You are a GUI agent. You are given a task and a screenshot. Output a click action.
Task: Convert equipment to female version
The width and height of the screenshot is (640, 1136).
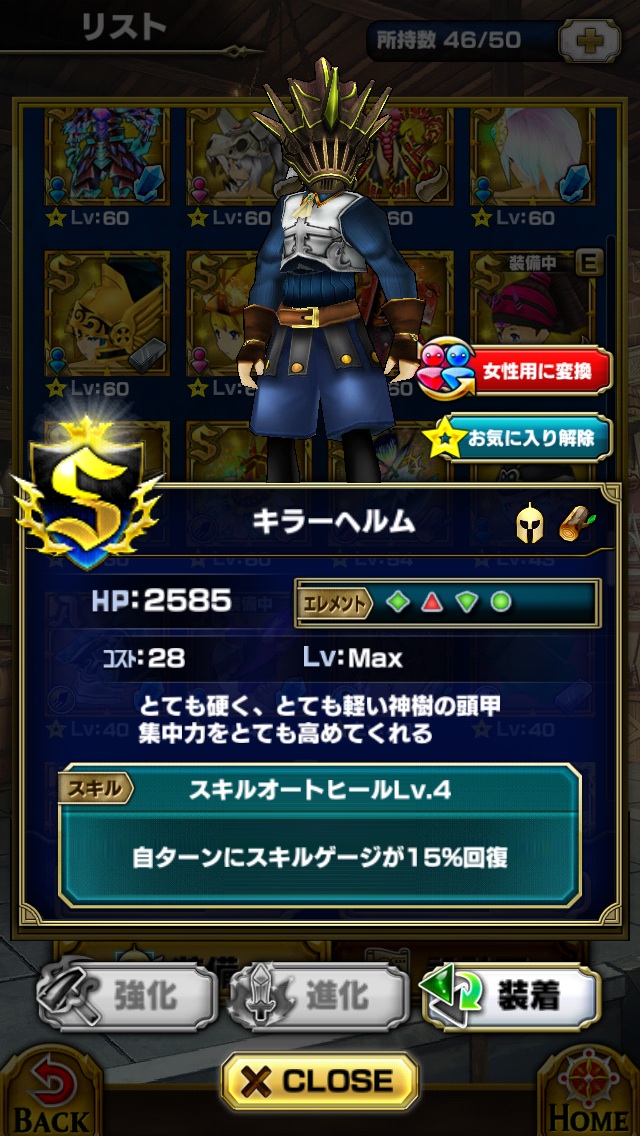[x=517, y=371]
